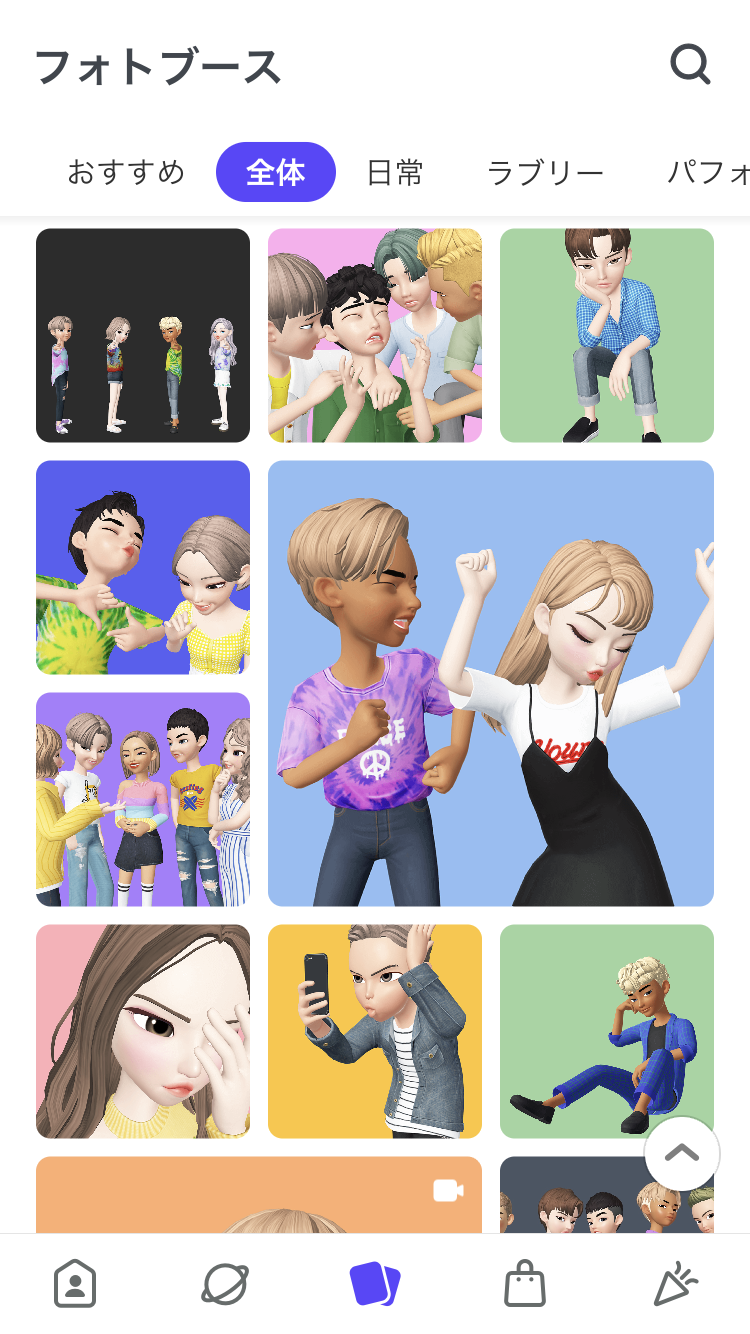Open the five-friends pose on purple background
Image resolution: width=750 pixels, height=1334 pixels.
[x=143, y=799]
